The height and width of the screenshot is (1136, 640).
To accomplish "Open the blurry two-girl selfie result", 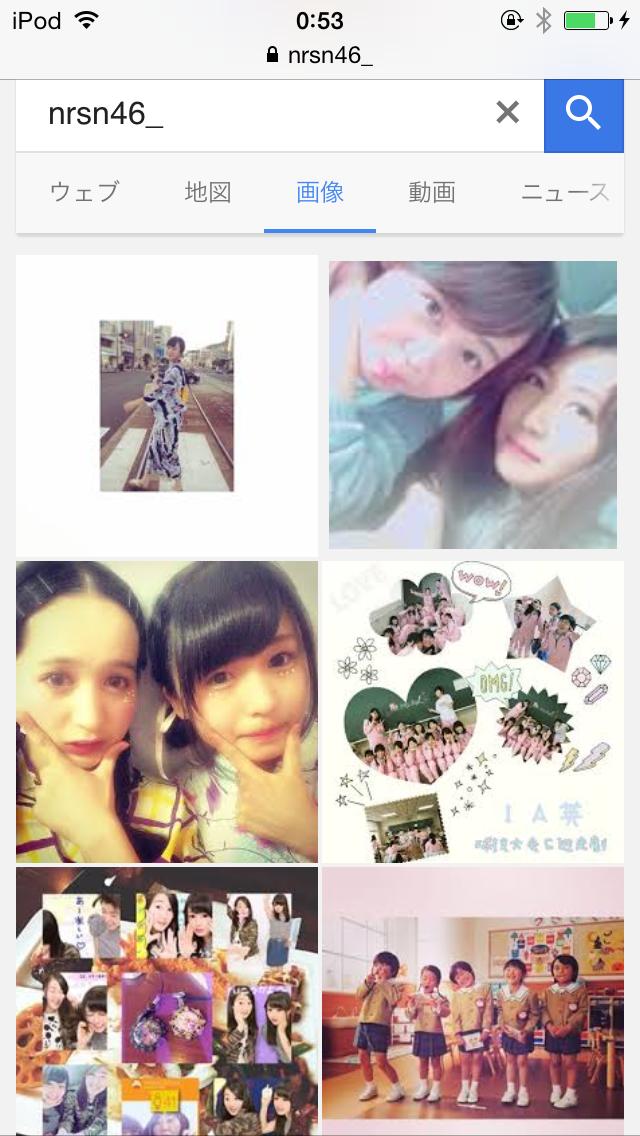I will (x=473, y=405).
